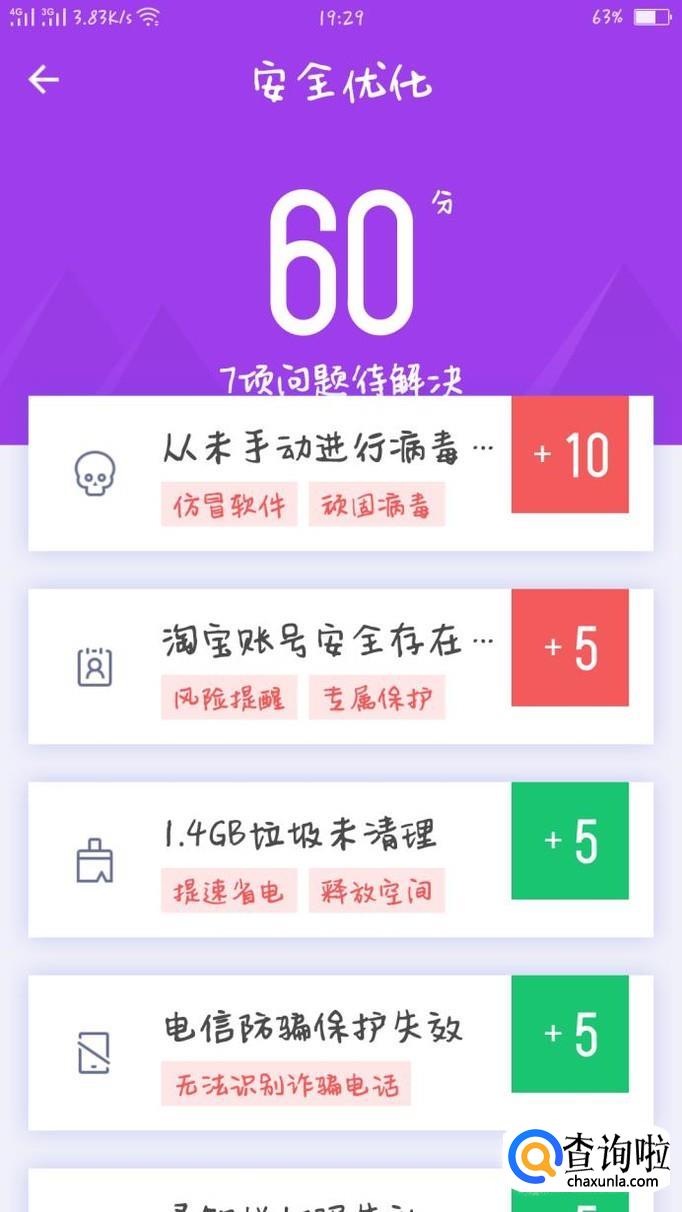Tap +5 beside the 淘宝账号安全 item

coord(570,648)
